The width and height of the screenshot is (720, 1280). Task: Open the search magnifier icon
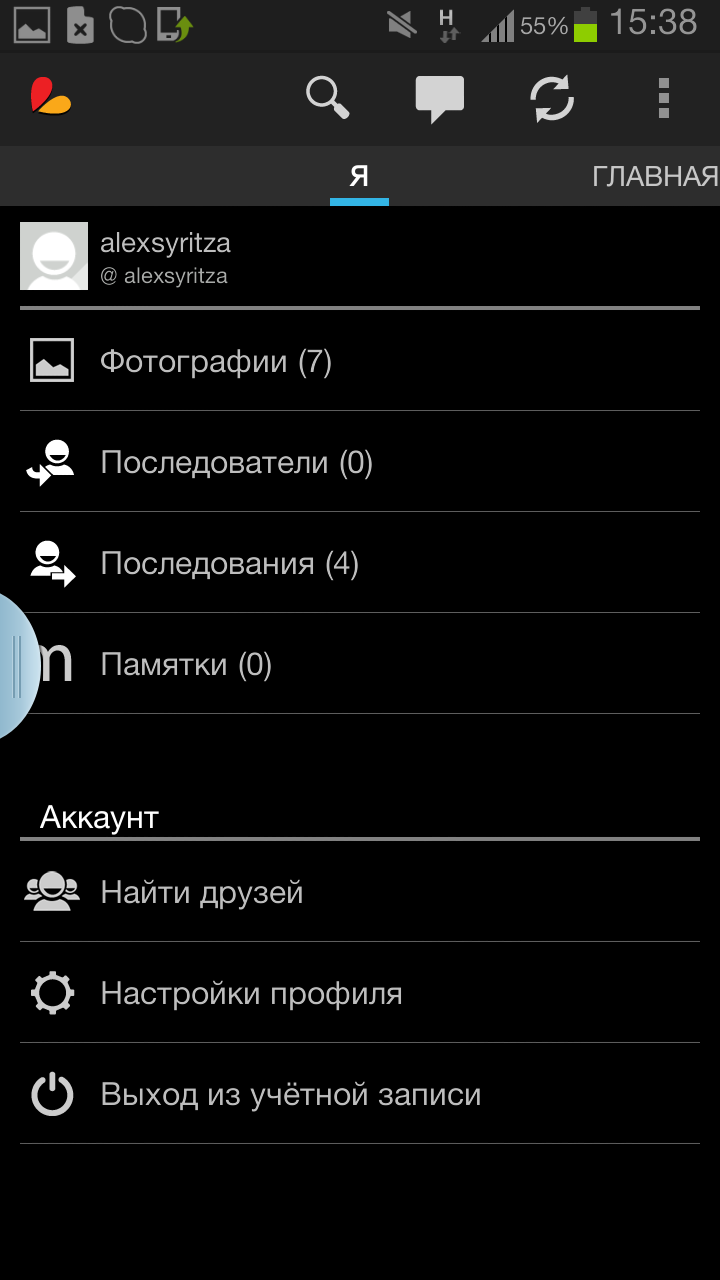327,98
